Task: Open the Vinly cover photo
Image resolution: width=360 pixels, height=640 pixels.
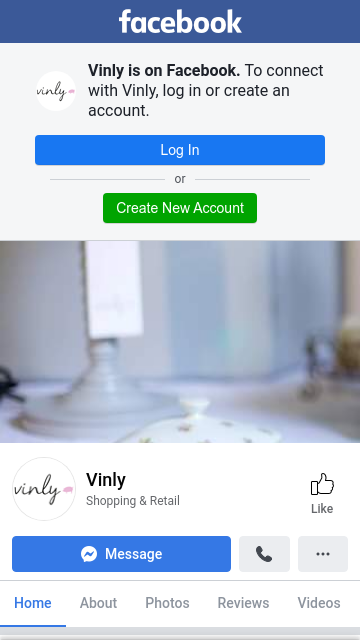Action: pos(180,342)
